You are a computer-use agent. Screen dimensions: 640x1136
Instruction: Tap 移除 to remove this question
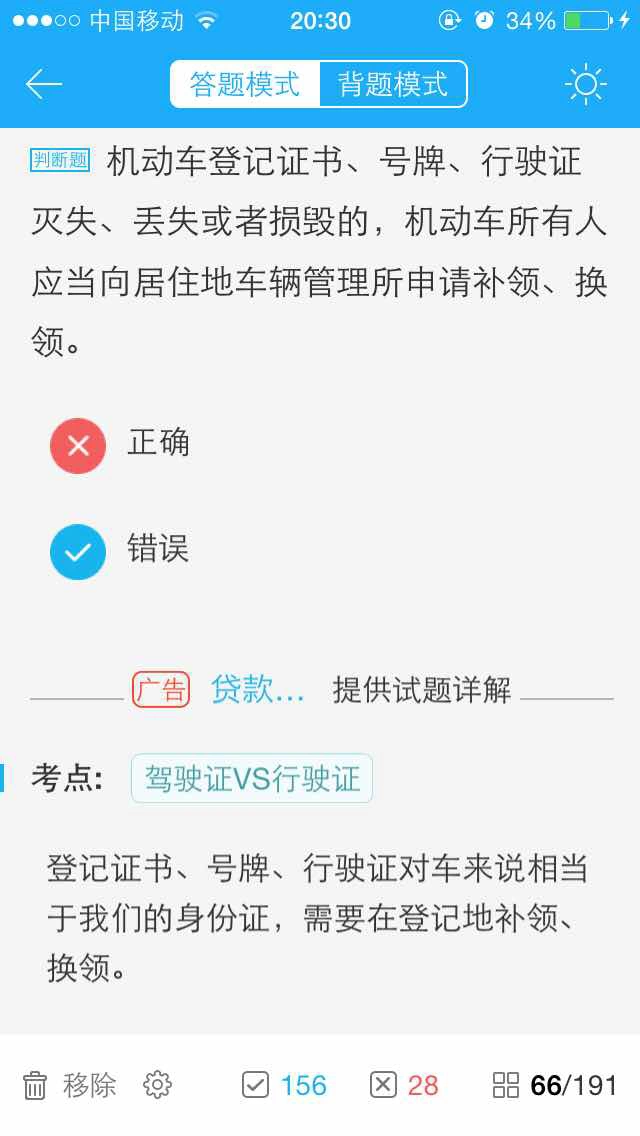(x=70, y=1085)
